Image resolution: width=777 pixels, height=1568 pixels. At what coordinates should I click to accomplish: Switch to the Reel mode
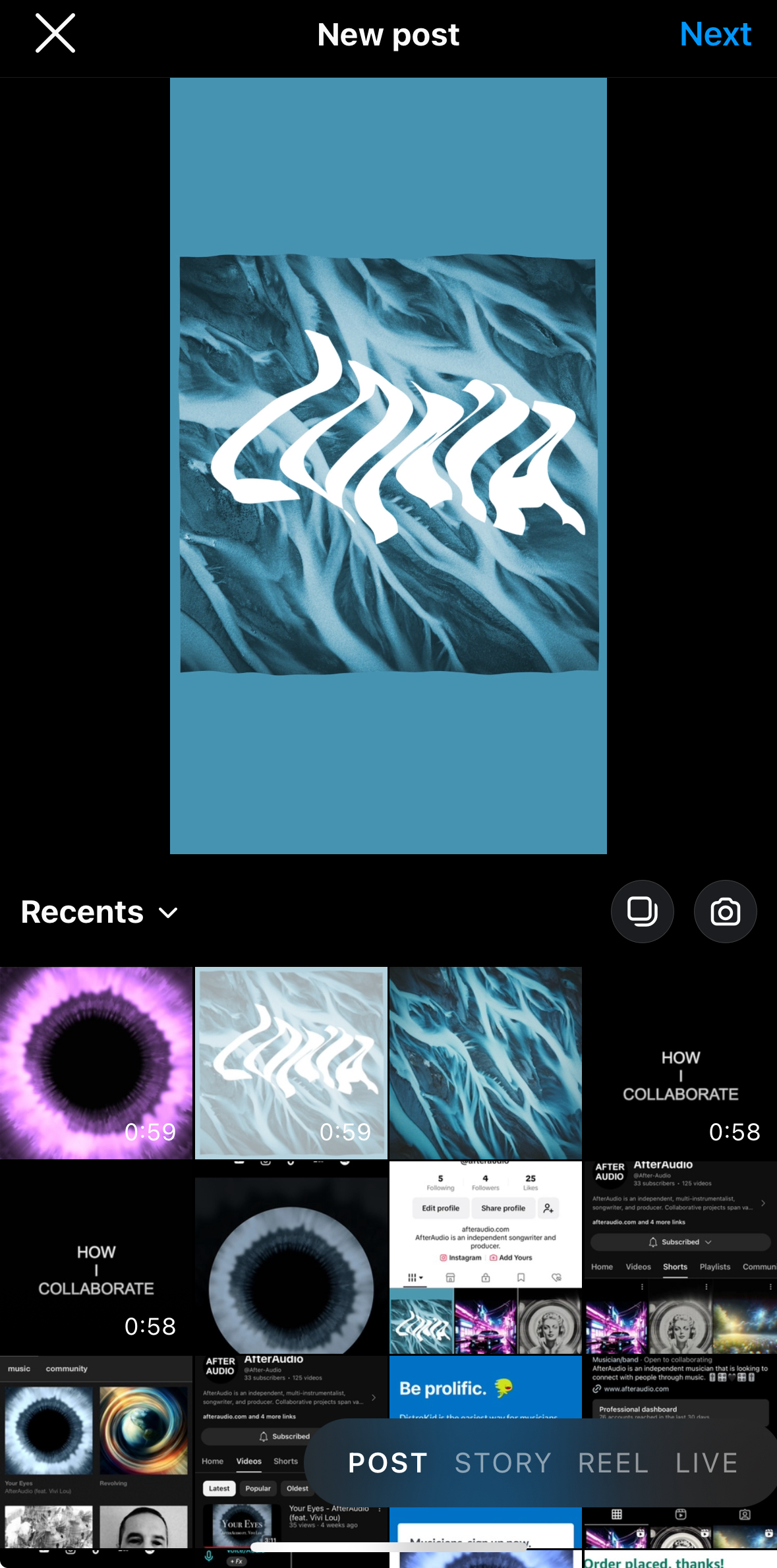pyautogui.click(x=613, y=1463)
